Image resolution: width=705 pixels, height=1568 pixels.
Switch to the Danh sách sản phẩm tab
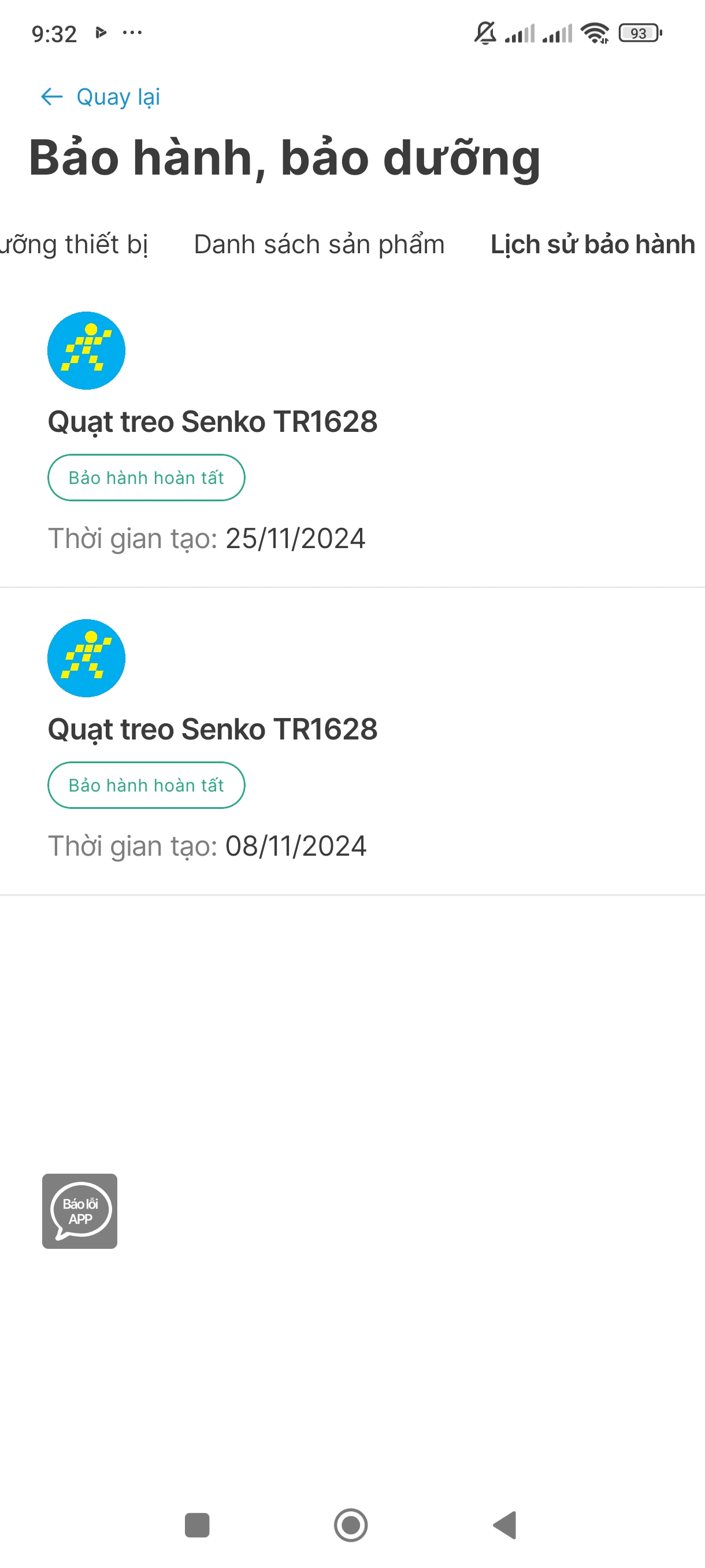(319, 245)
